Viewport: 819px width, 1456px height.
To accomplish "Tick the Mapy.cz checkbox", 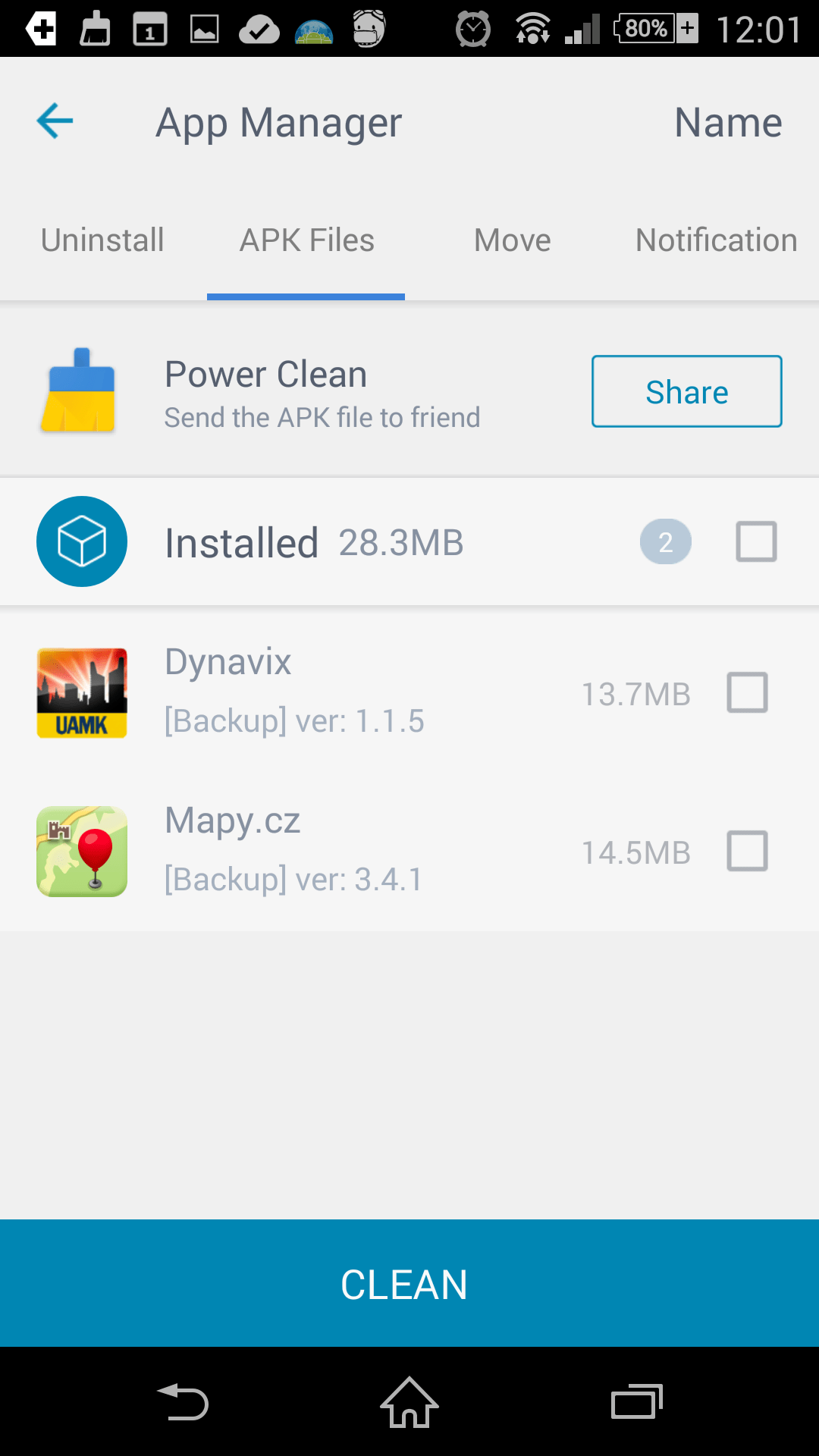I will click(747, 851).
